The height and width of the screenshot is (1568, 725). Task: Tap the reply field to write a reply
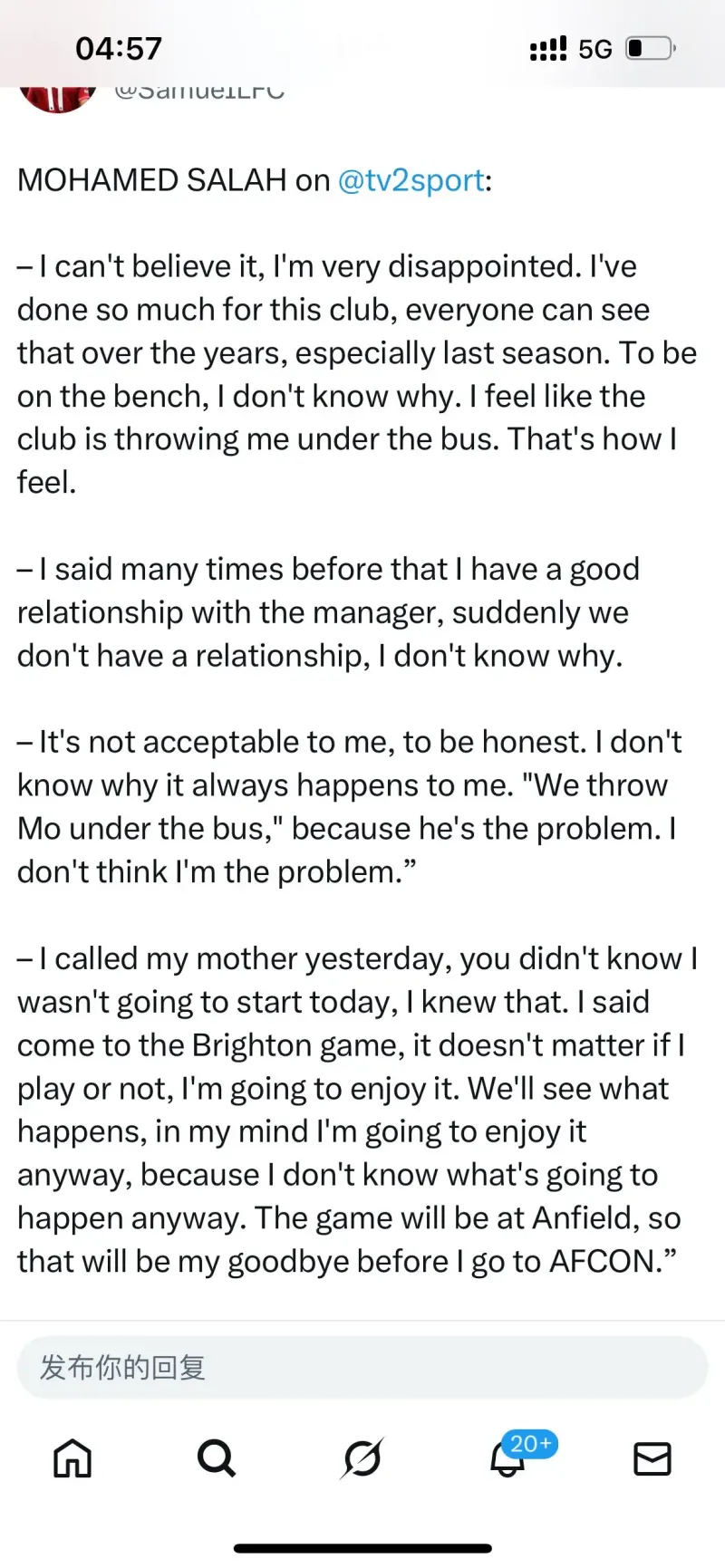pyautogui.click(x=362, y=1367)
